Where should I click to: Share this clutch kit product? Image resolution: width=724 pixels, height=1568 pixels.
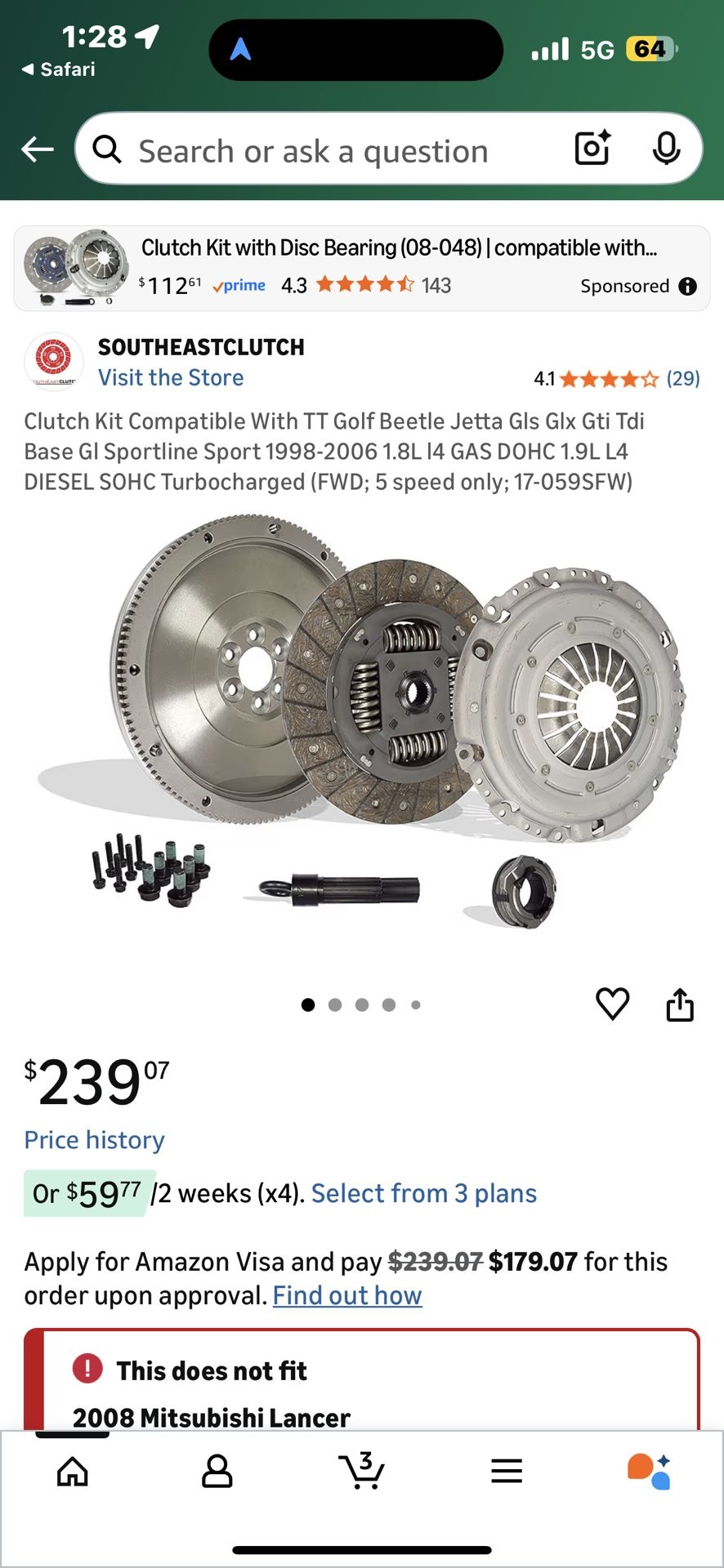pos(679,1004)
